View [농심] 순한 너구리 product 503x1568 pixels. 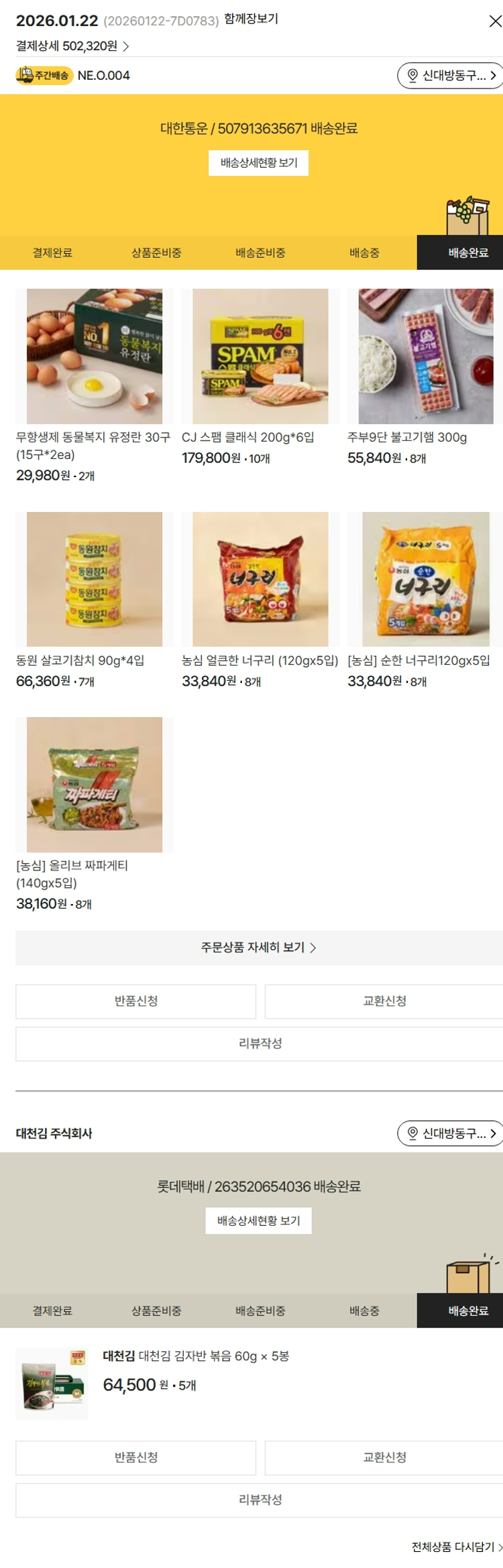pyautogui.click(x=425, y=580)
